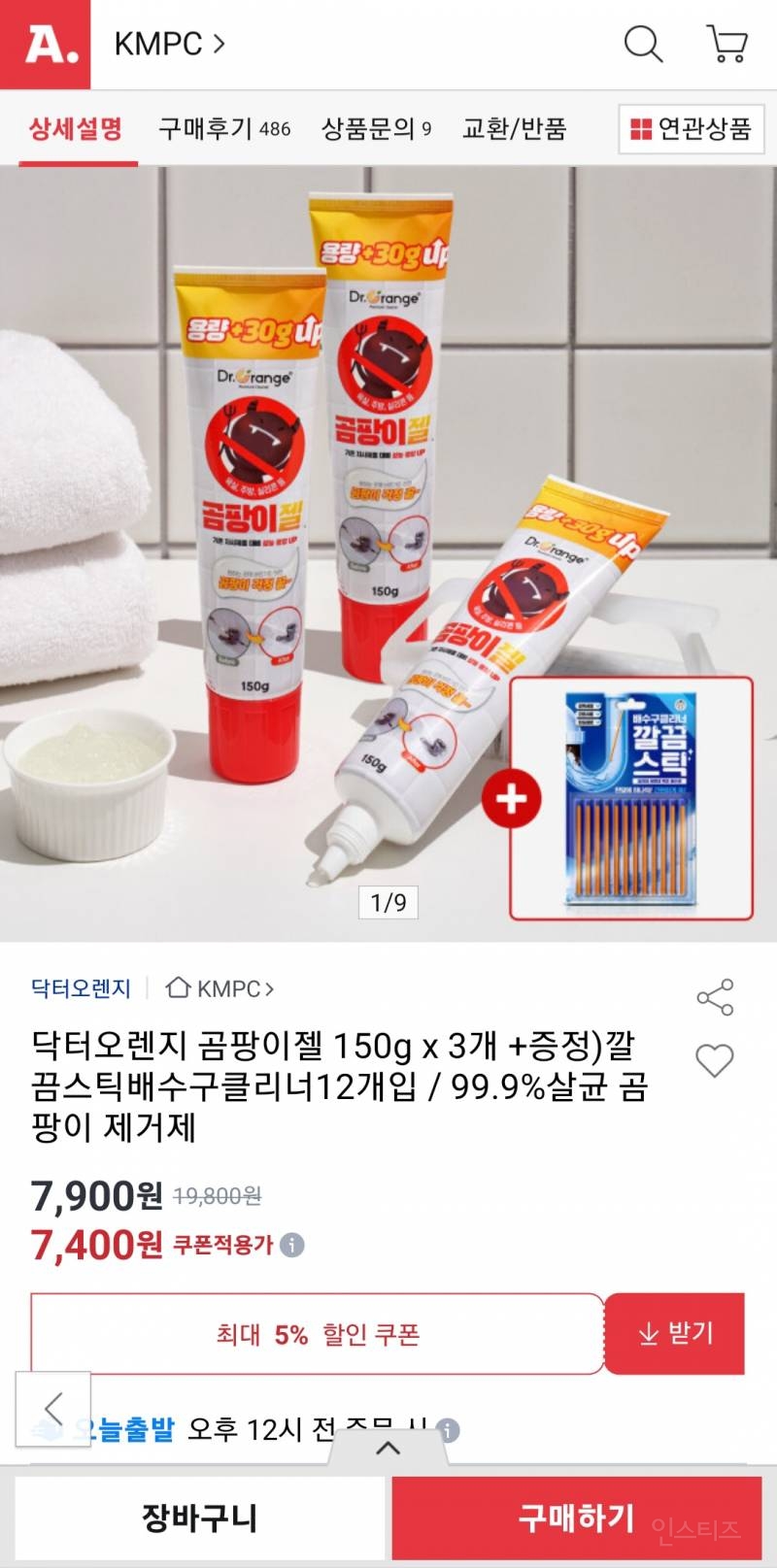Open 연관상품 related products

tap(691, 128)
